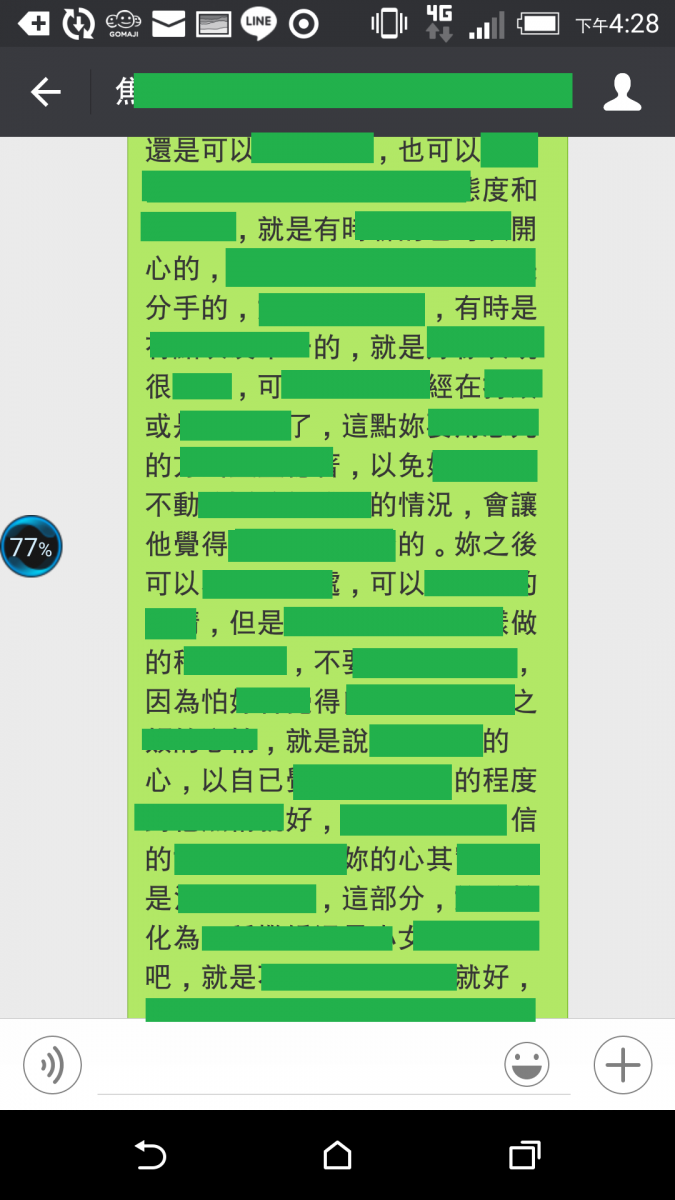The height and width of the screenshot is (1200, 675).
Task: Open the plus attachment menu
Action: click(x=622, y=1064)
